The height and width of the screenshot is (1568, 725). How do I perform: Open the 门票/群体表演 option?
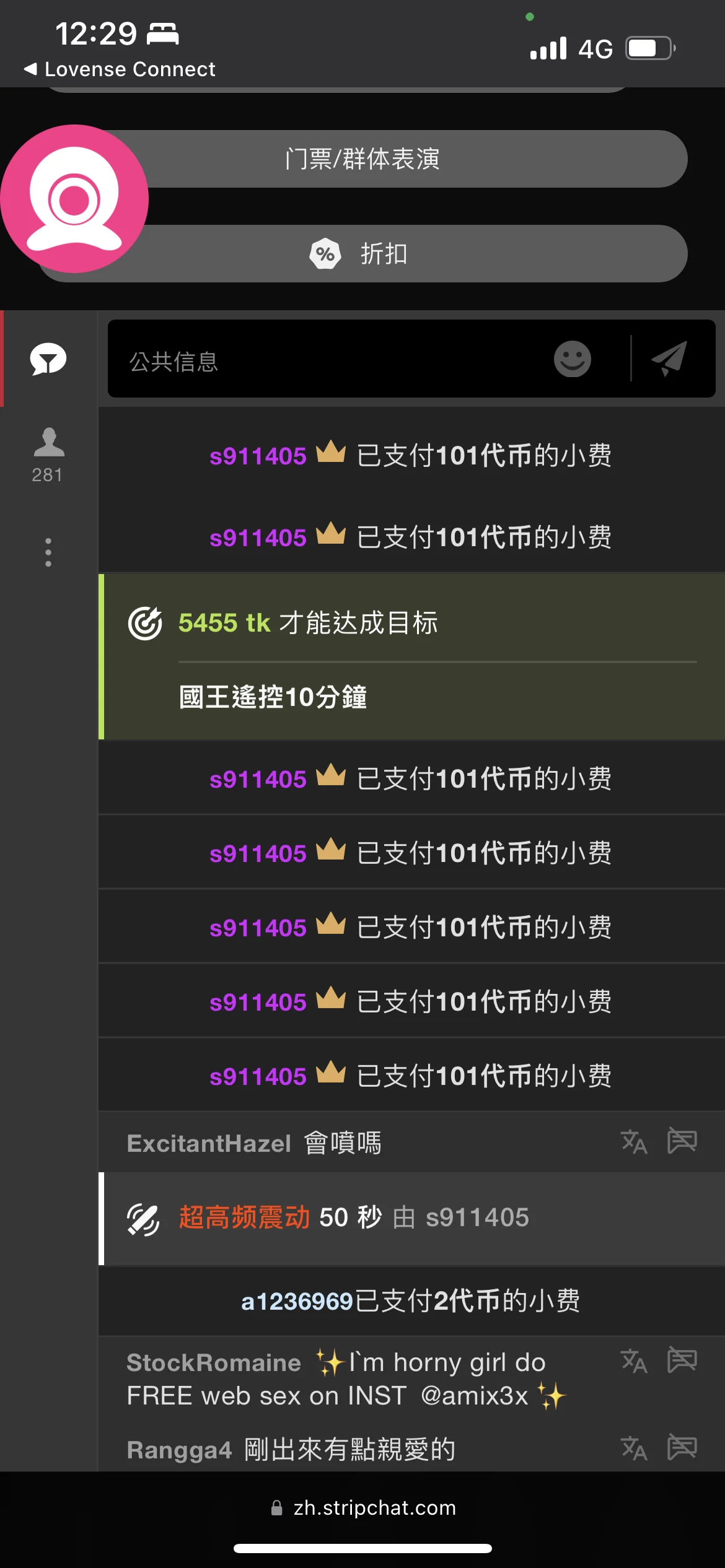tap(362, 159)
